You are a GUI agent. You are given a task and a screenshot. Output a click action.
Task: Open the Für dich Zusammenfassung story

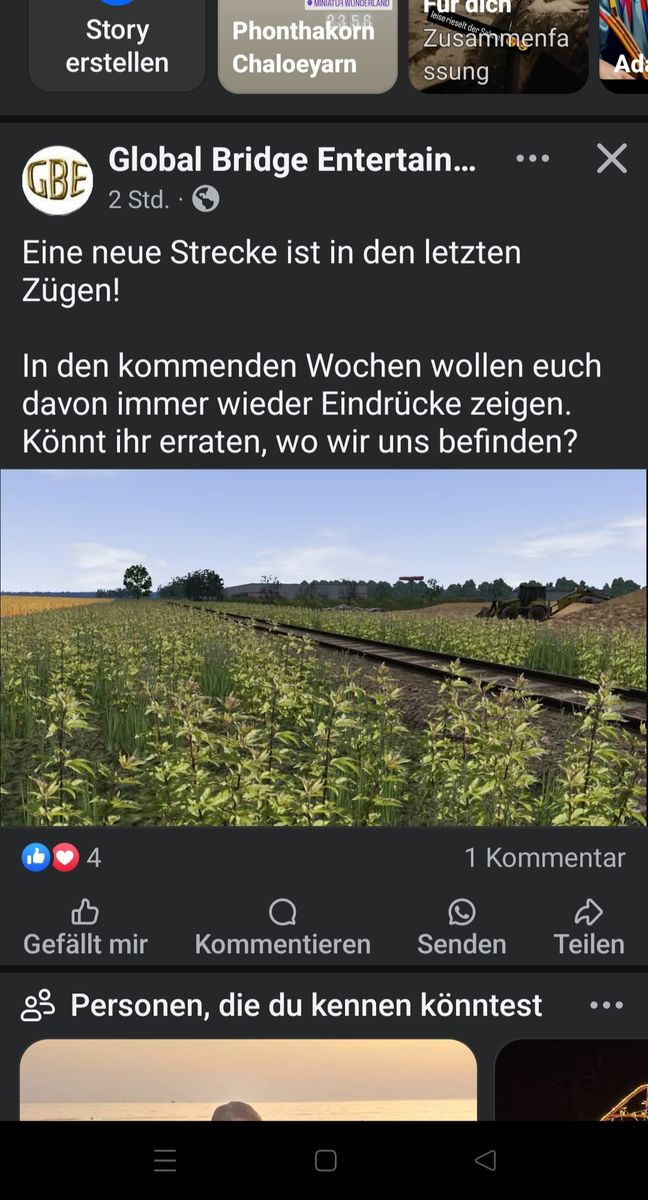498,46
